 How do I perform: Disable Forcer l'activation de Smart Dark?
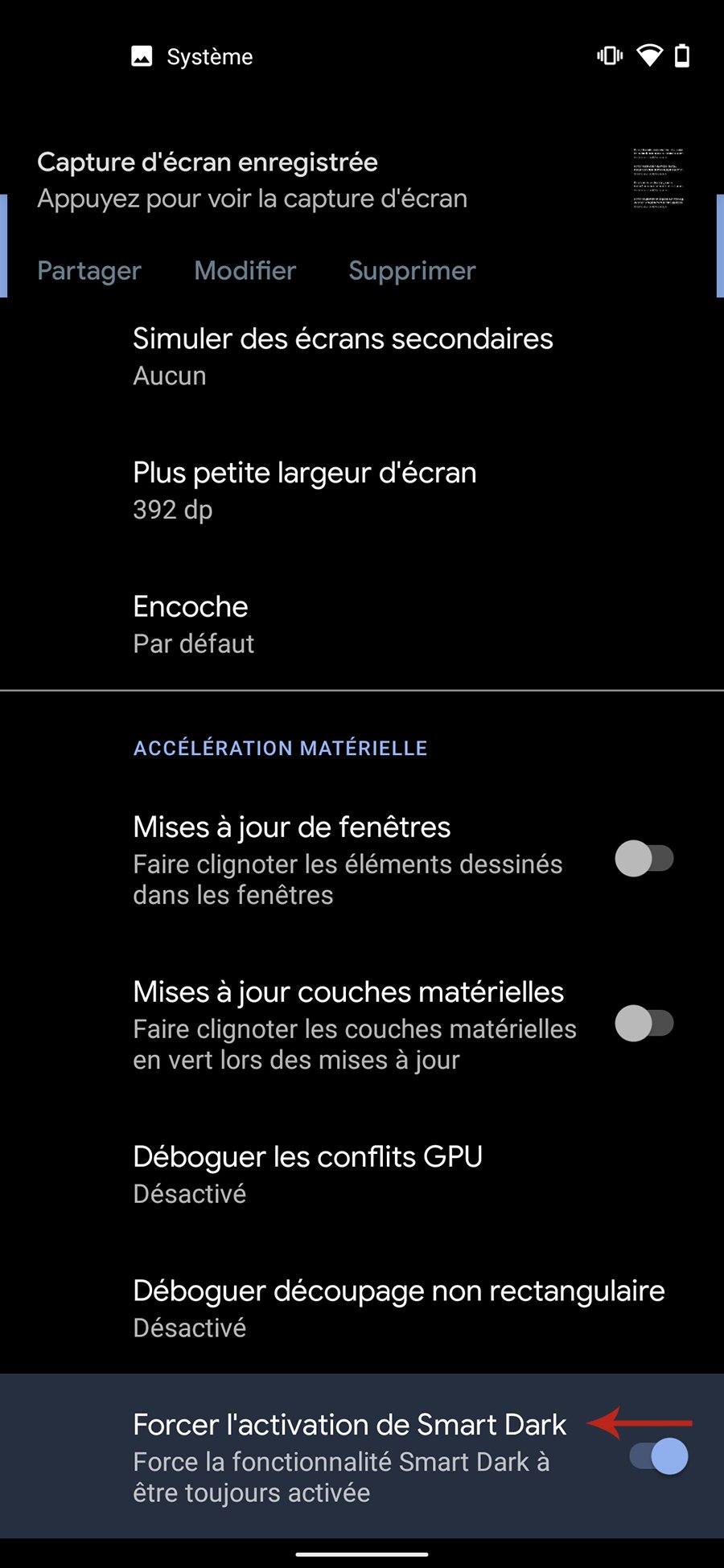(x=658, y=1456)
